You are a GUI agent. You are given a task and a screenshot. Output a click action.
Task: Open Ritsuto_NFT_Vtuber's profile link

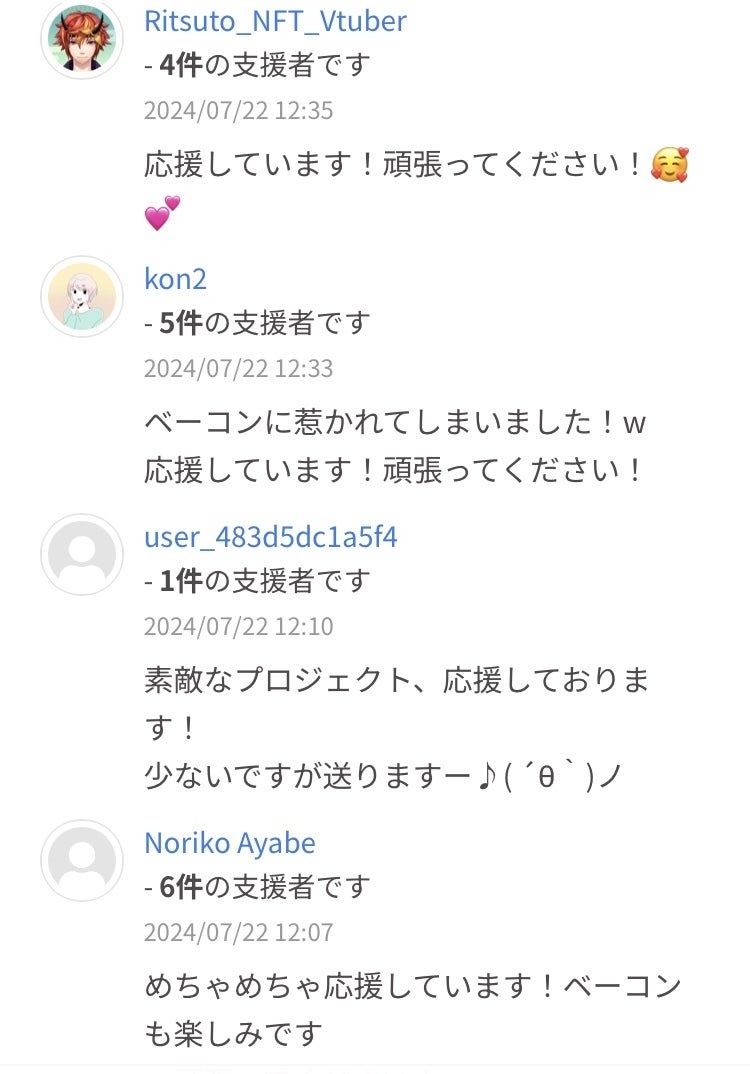click(x=275, y=21)
